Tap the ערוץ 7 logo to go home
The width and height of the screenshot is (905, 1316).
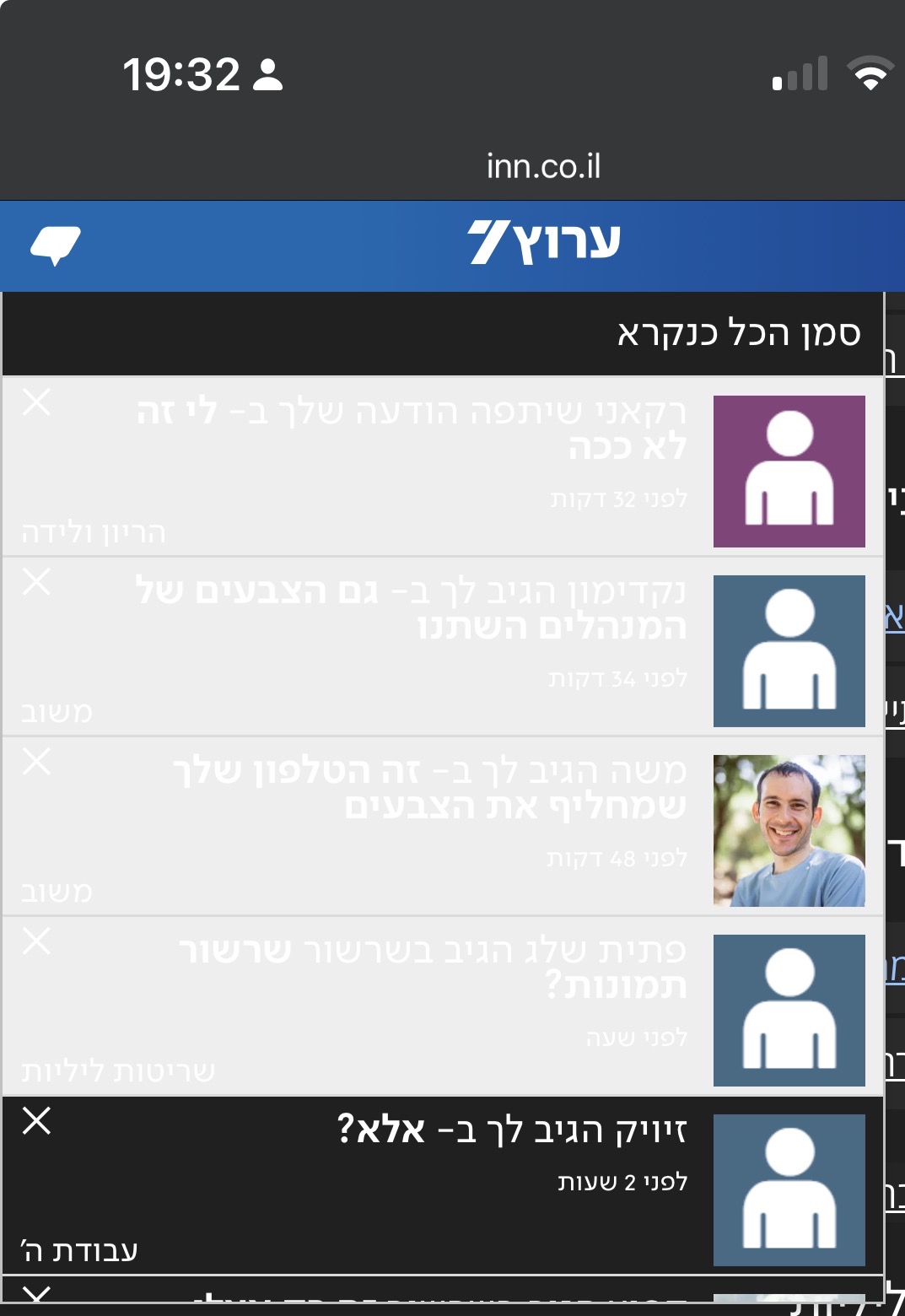click(544, 243)
